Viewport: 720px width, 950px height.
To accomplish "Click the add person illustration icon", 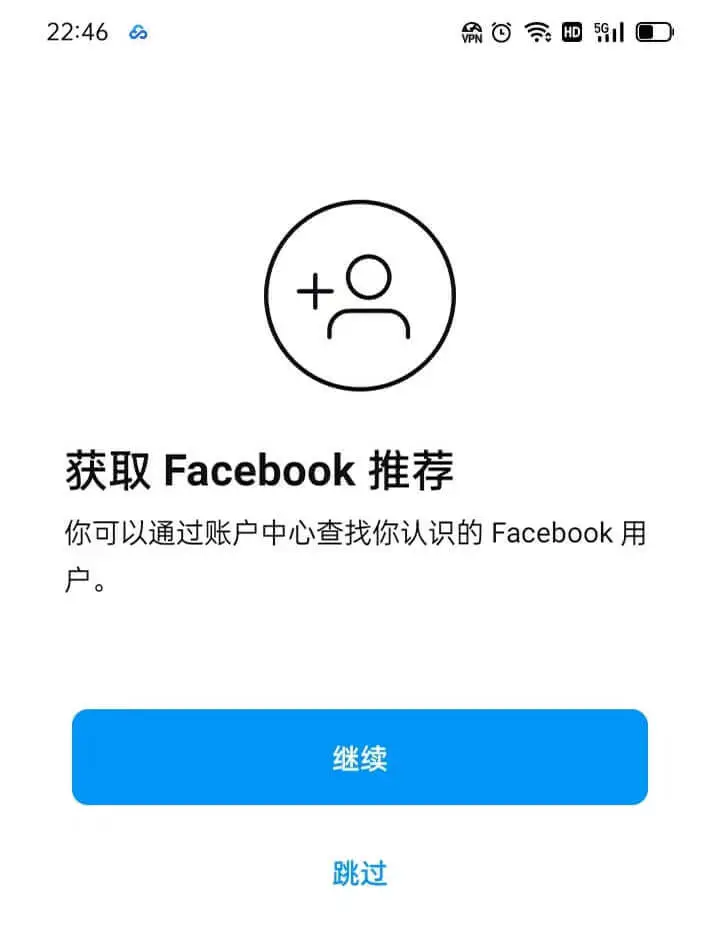I will pos(360,292).
